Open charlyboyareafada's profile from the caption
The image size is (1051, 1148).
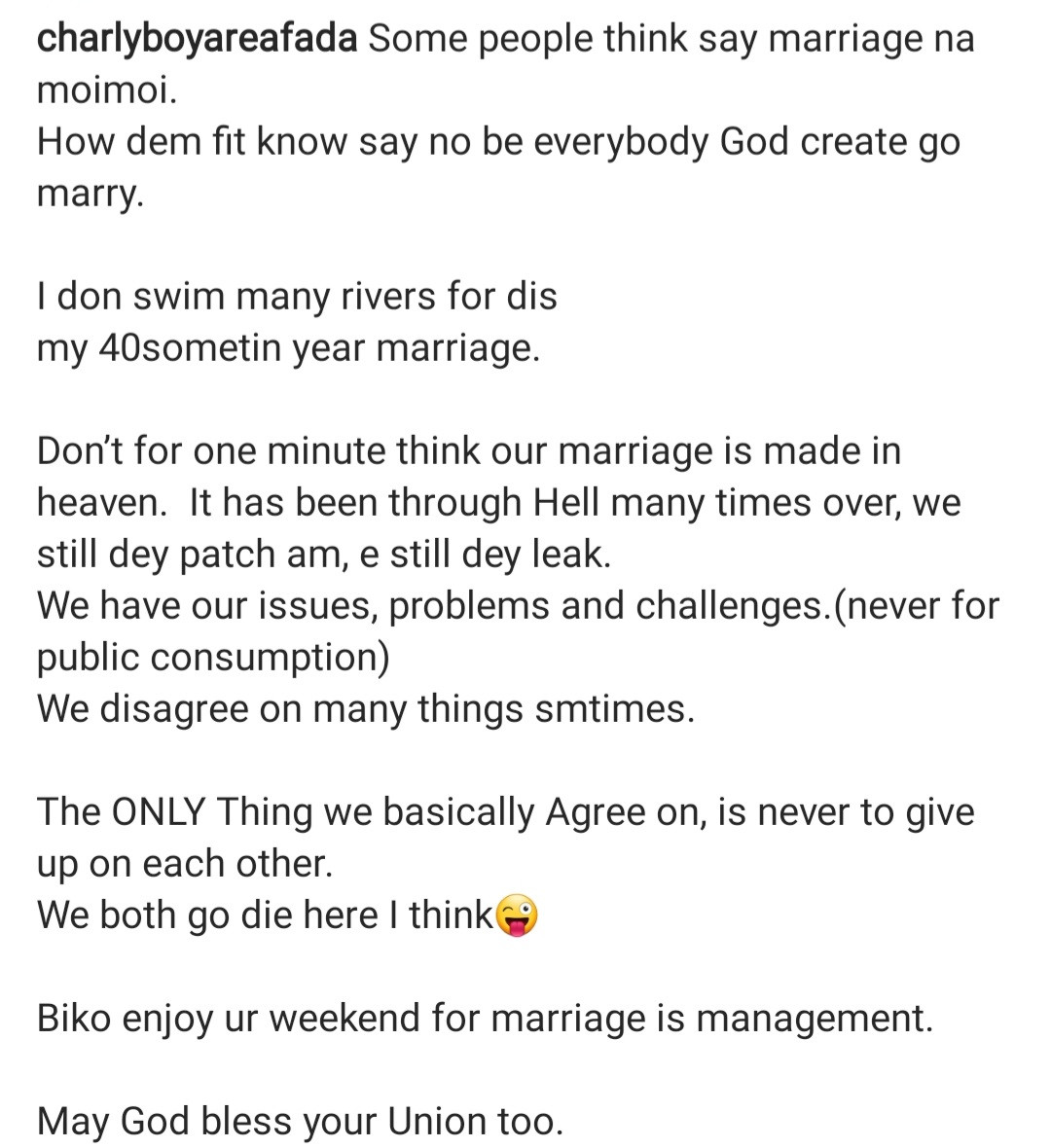pyautogui.click(x=198, y=40)
